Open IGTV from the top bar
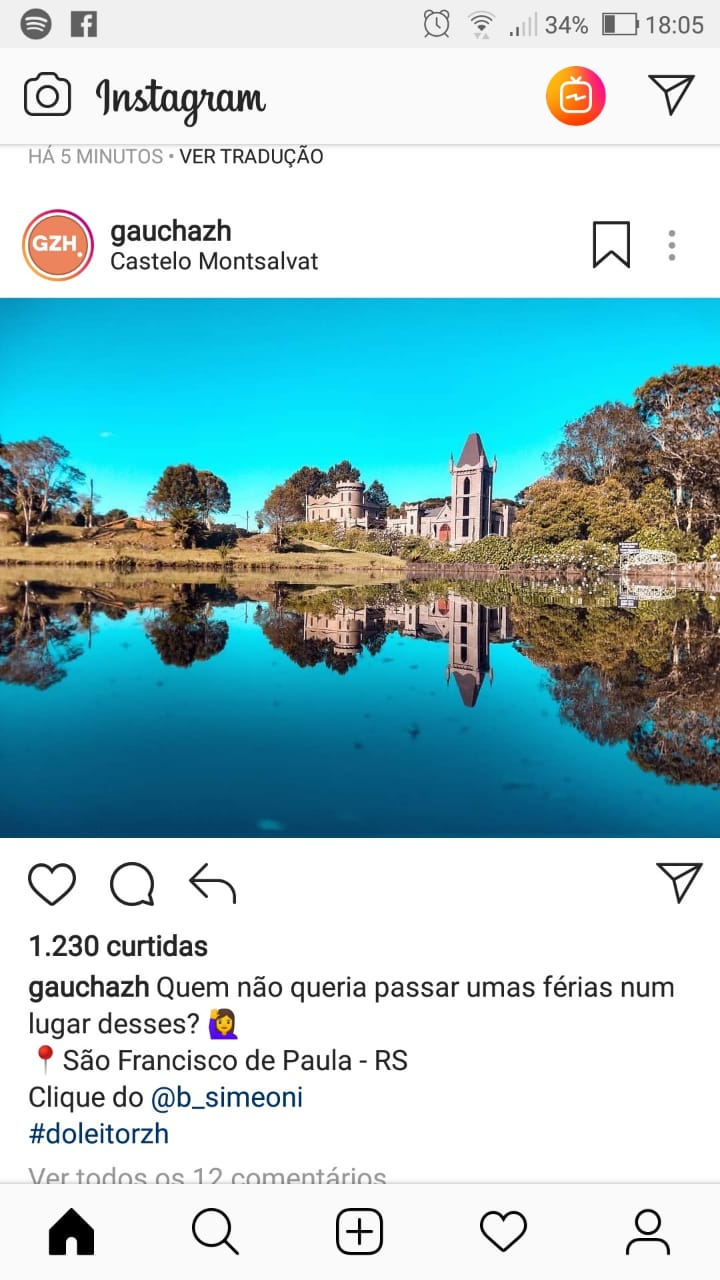 tap(575, 96)
